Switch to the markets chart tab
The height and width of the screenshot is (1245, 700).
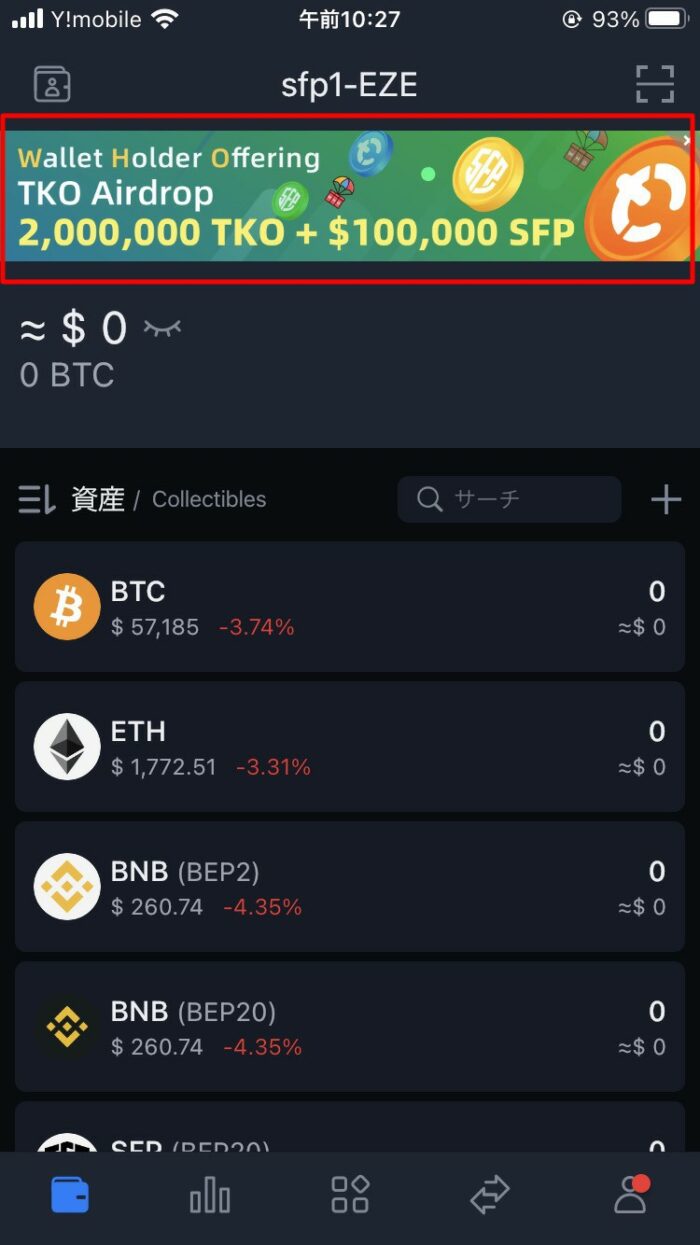tap(210, 1195)
